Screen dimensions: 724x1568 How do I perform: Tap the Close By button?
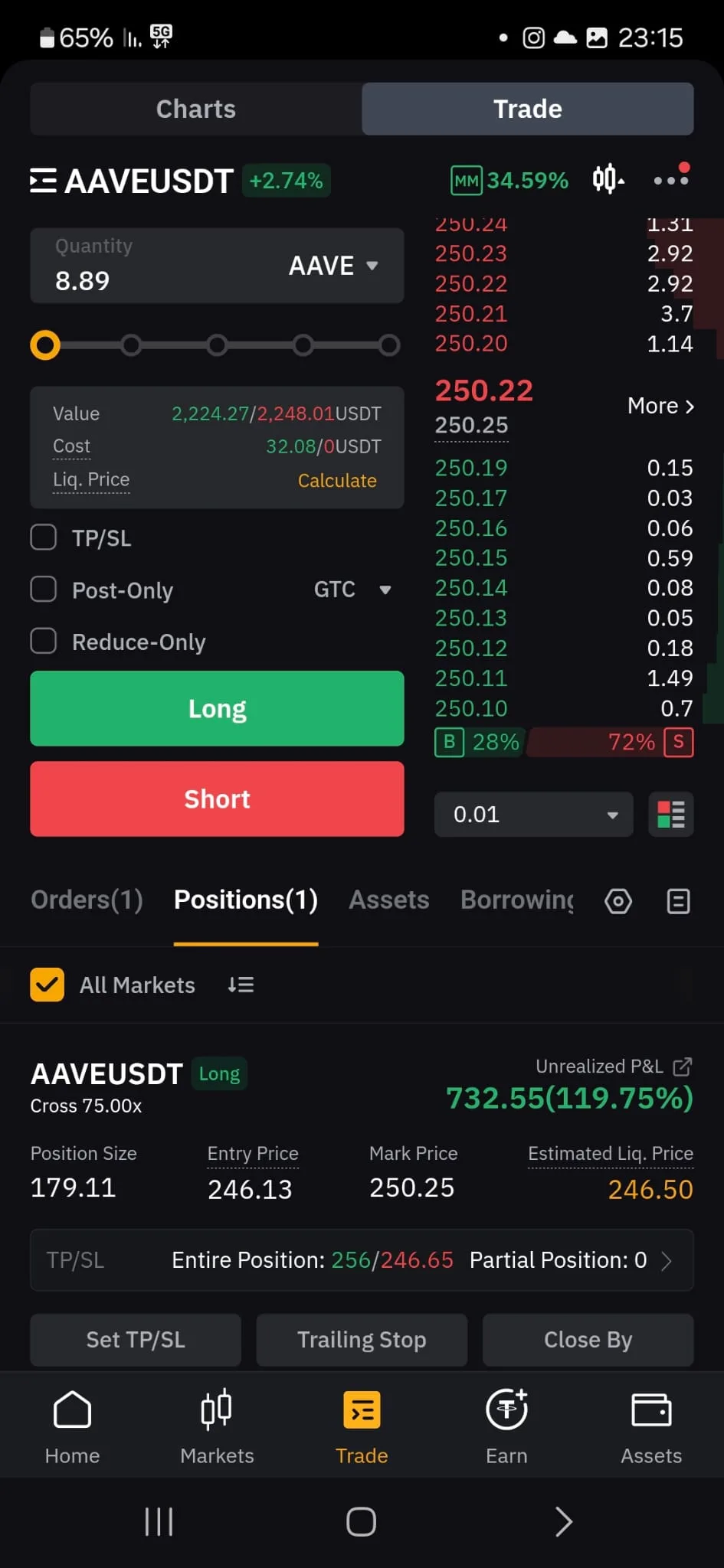(x=588, y=1340)
